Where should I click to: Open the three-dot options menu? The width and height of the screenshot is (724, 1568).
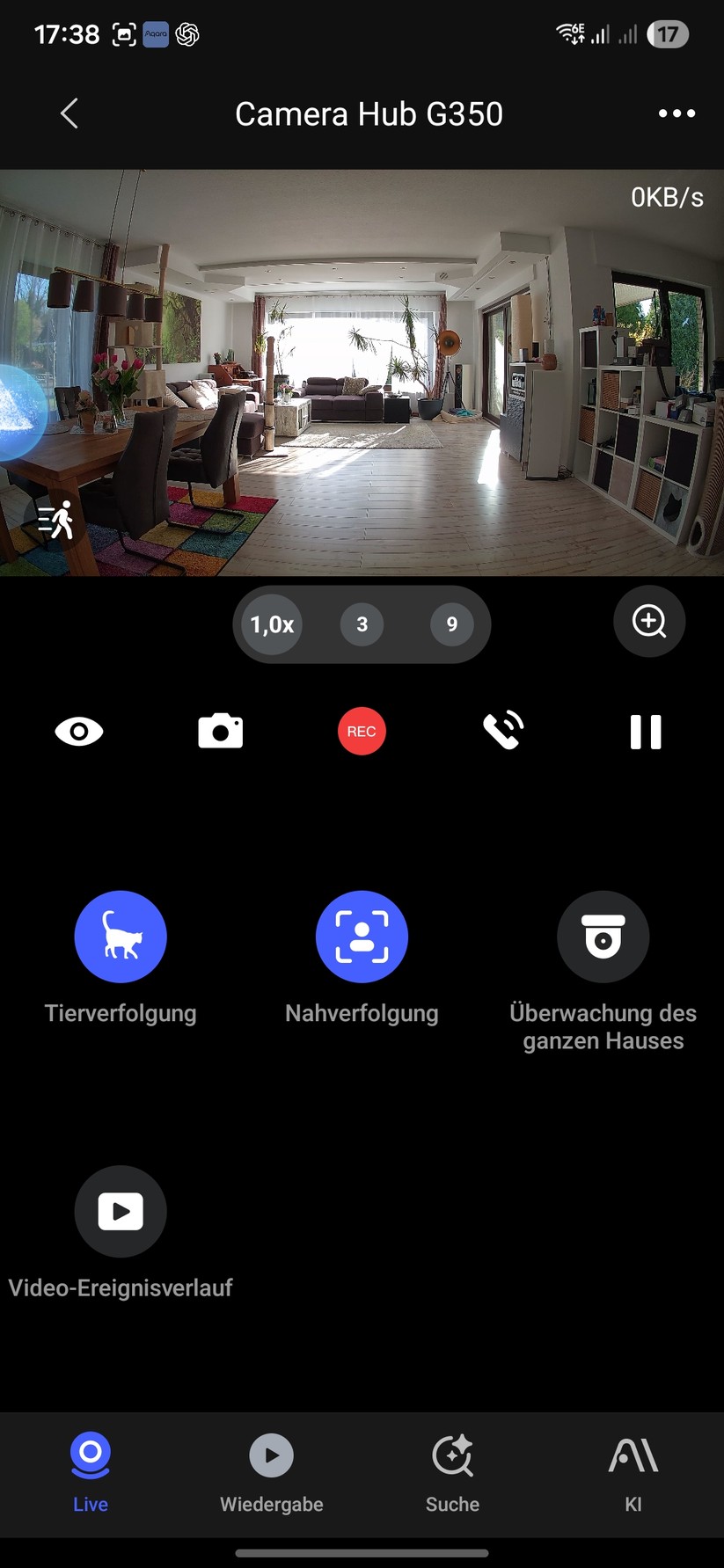tap(676, 113)
